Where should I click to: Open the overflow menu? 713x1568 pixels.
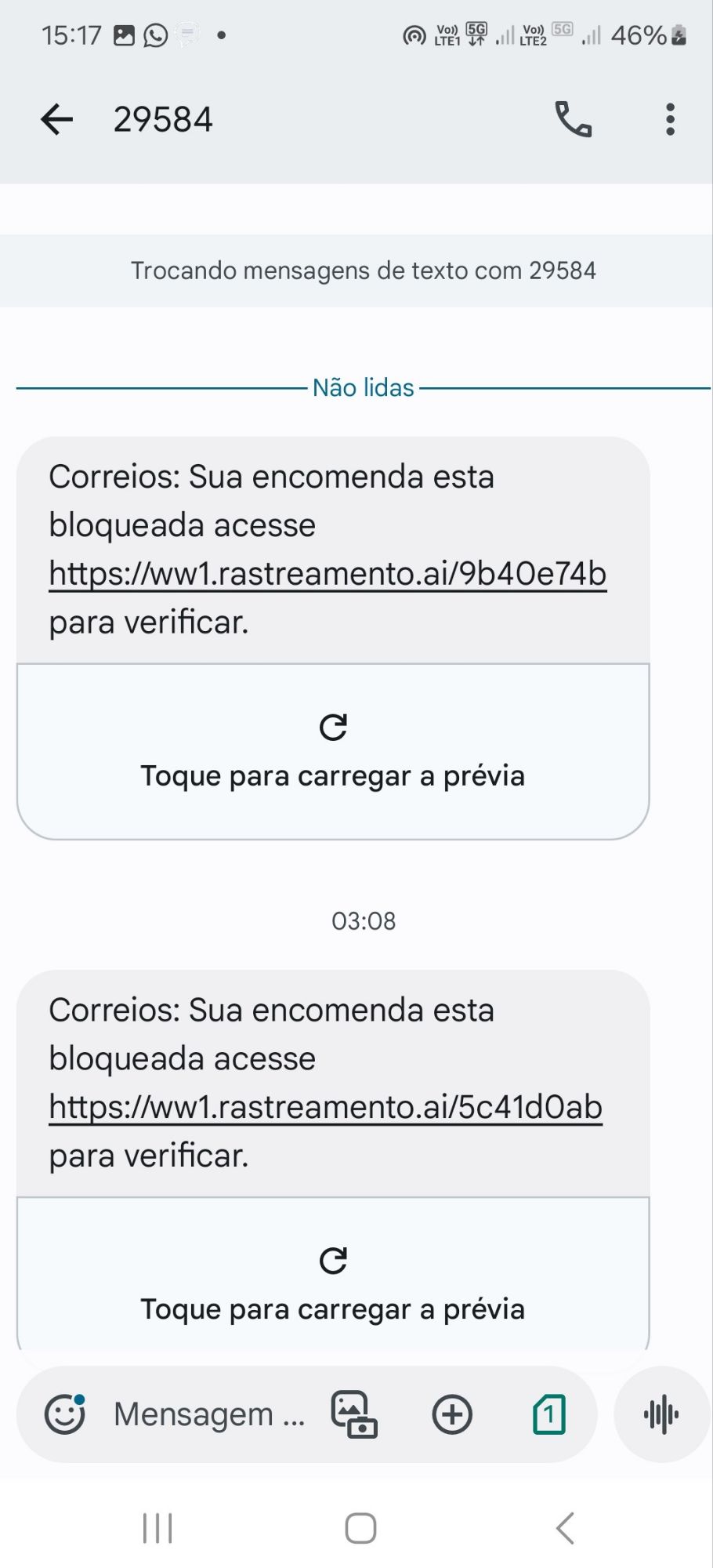(x=670, y=120)
